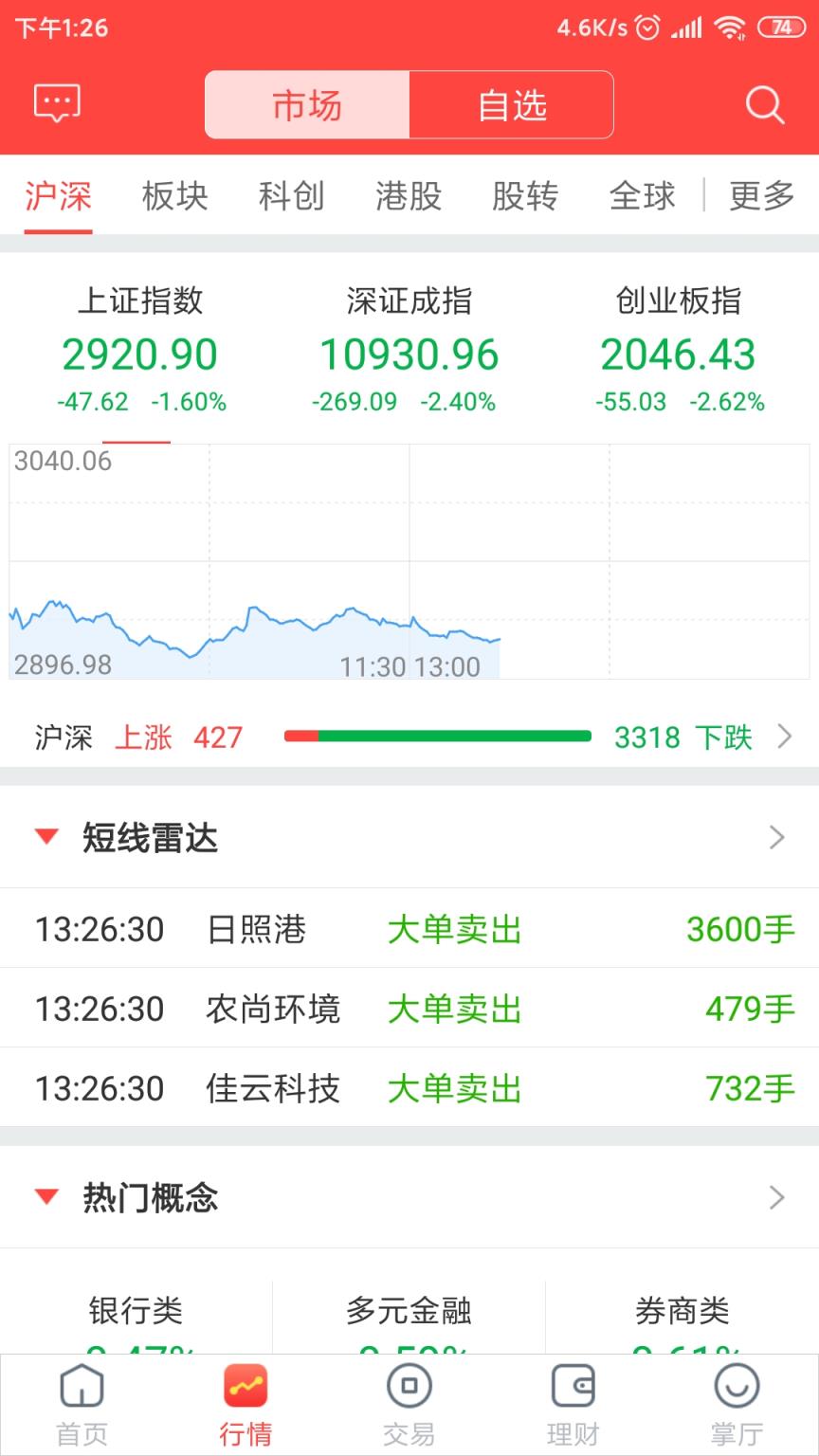Open the 交易 trading icon

[409, 1403]
